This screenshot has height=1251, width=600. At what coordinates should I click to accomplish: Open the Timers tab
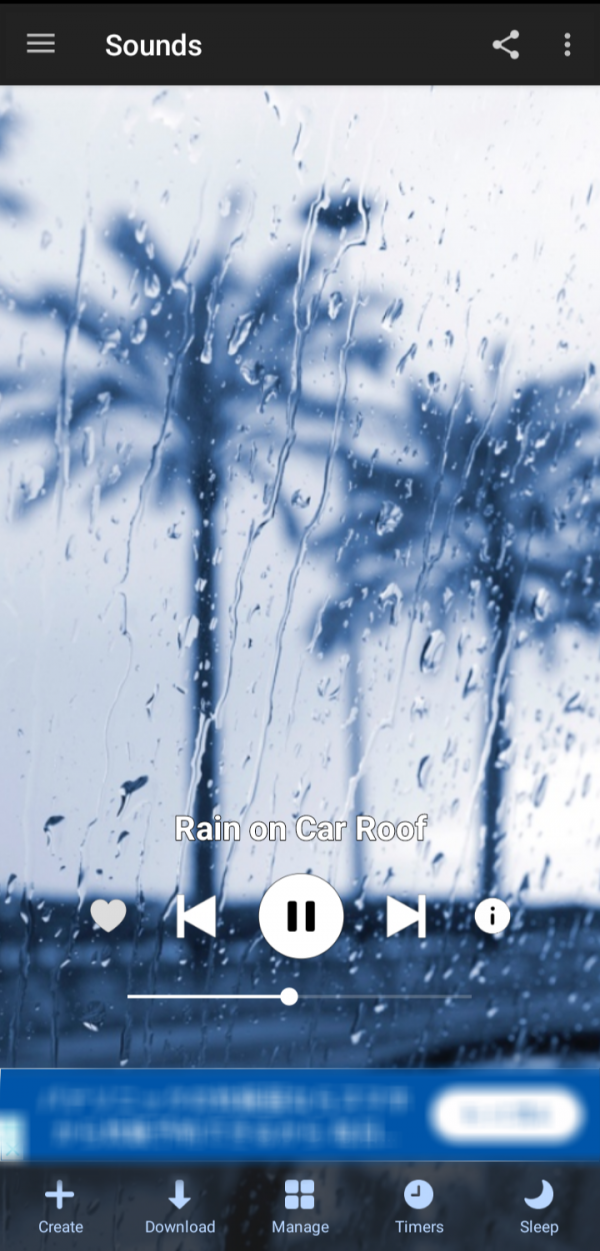(419, 1206)
